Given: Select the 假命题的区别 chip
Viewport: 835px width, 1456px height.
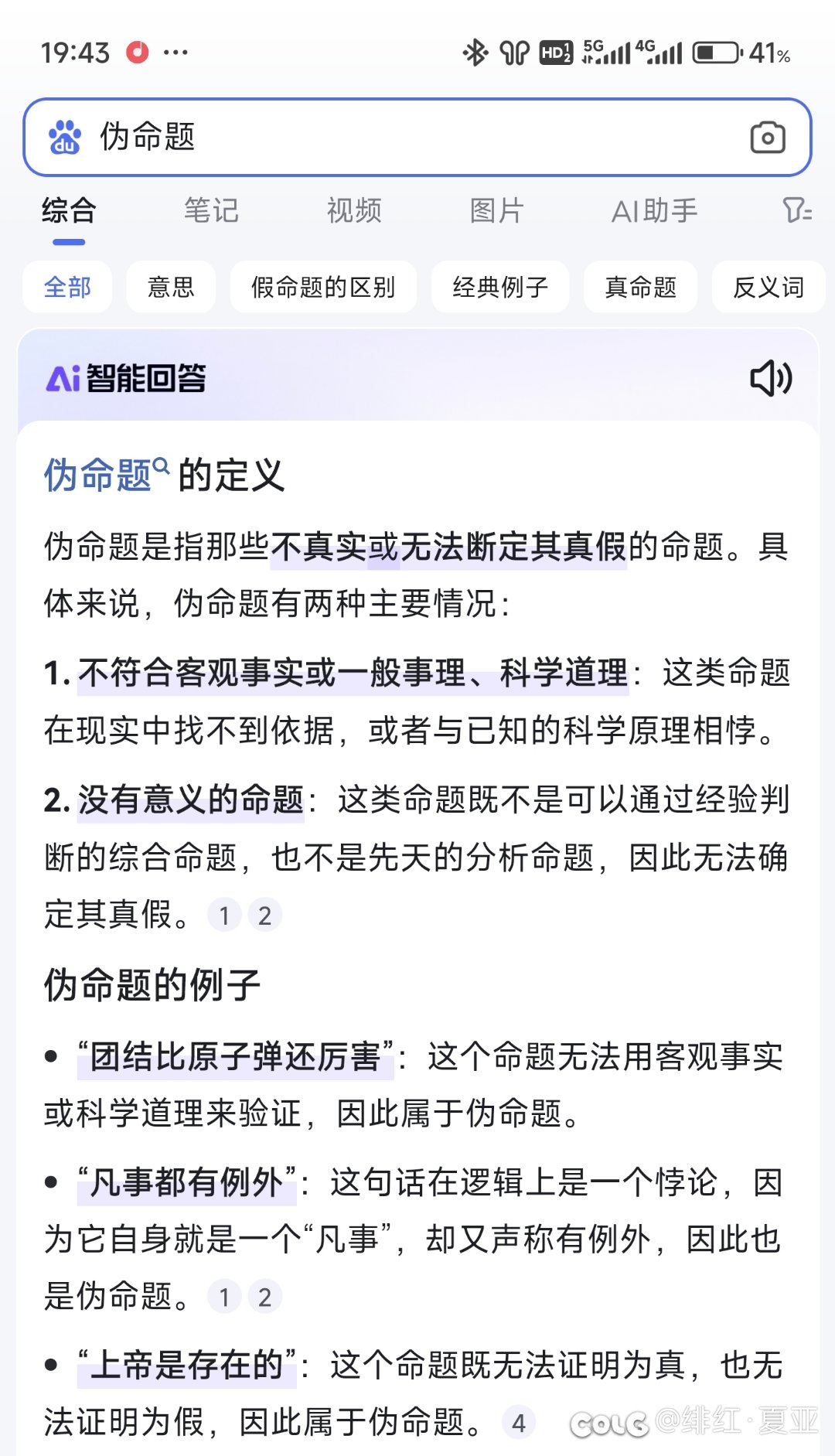Looking at the screenshot, I should [323, 287].
